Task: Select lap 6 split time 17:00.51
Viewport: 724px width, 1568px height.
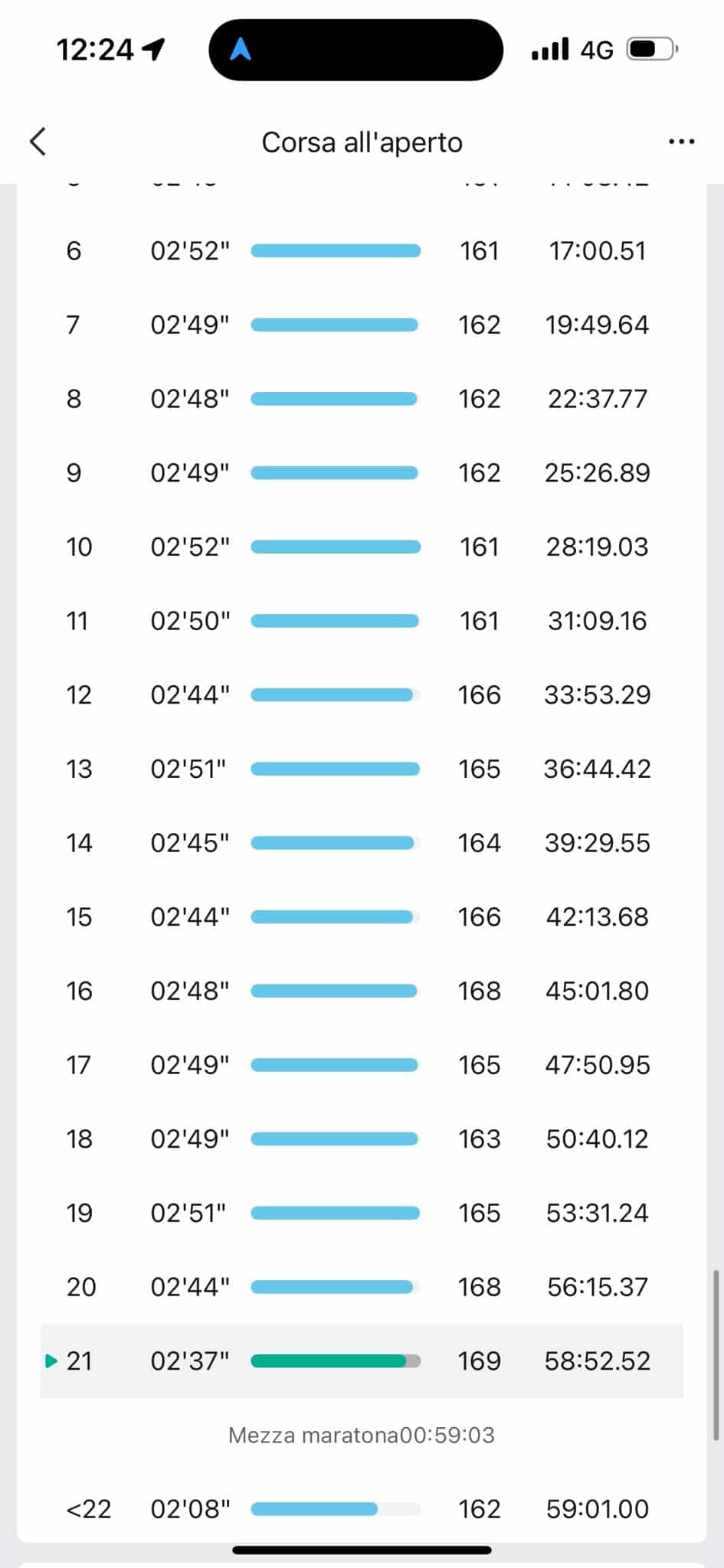Action: [596, 250]
